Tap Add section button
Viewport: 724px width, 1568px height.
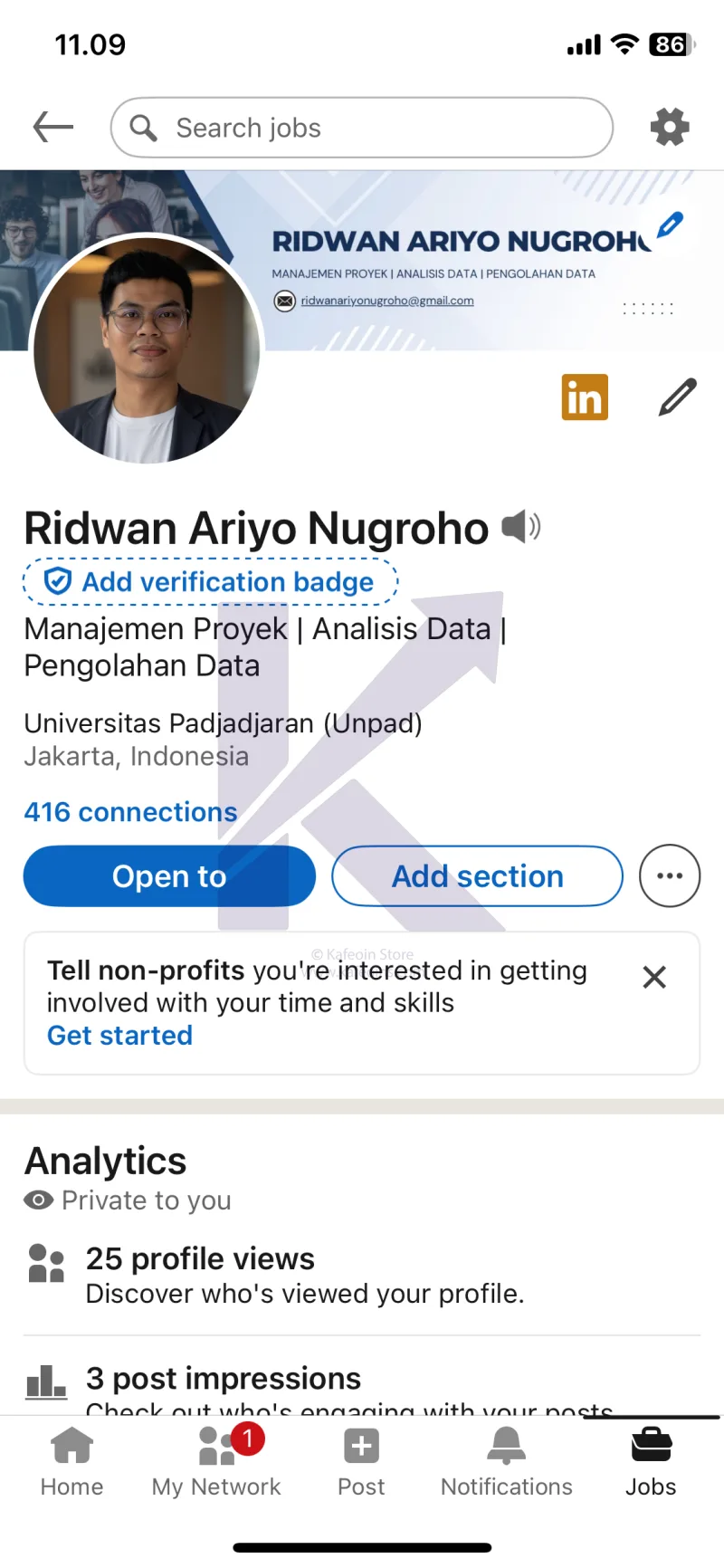coord(477,876)
